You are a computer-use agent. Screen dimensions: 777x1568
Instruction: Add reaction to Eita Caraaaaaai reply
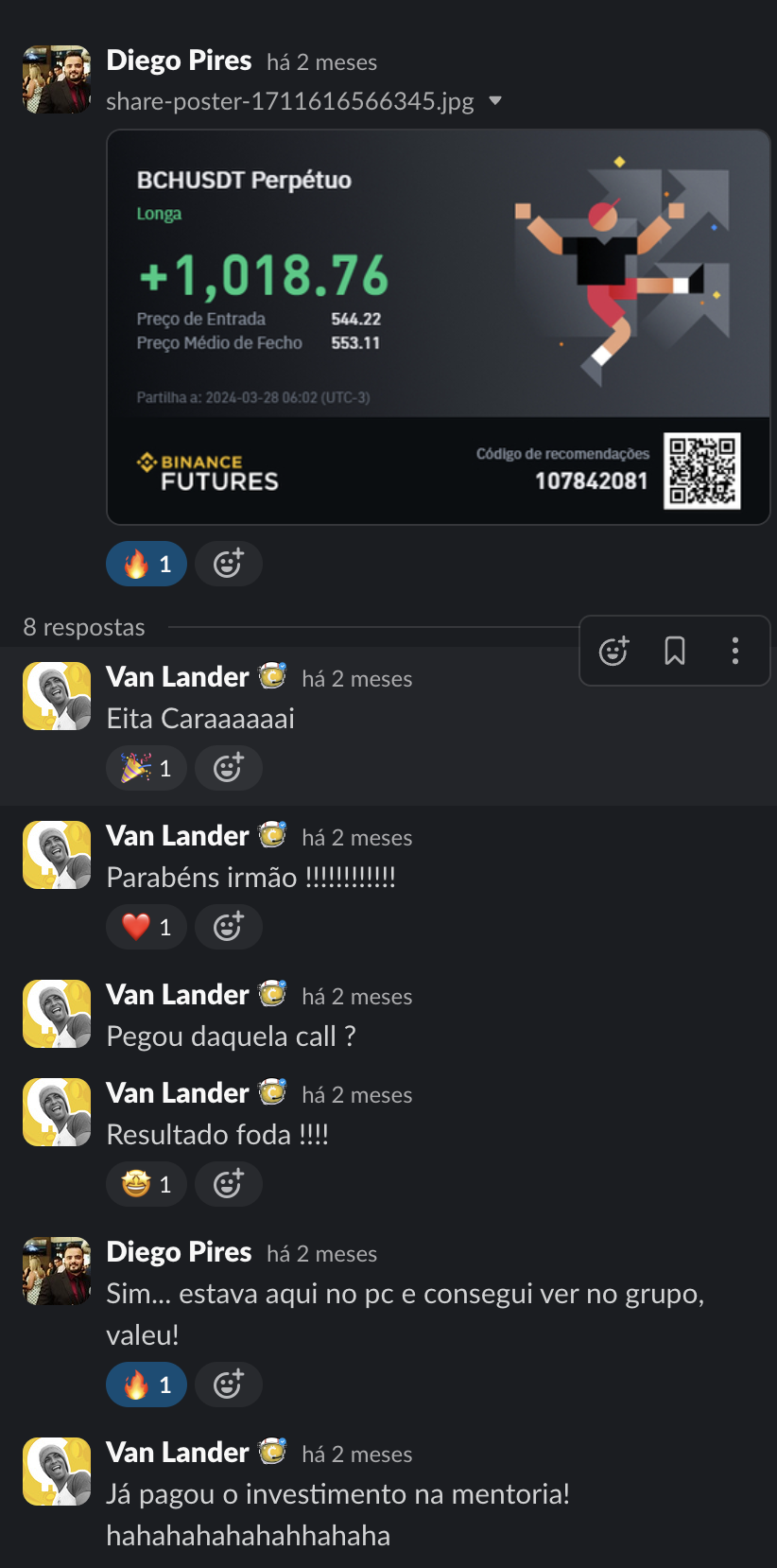[229, 768]
